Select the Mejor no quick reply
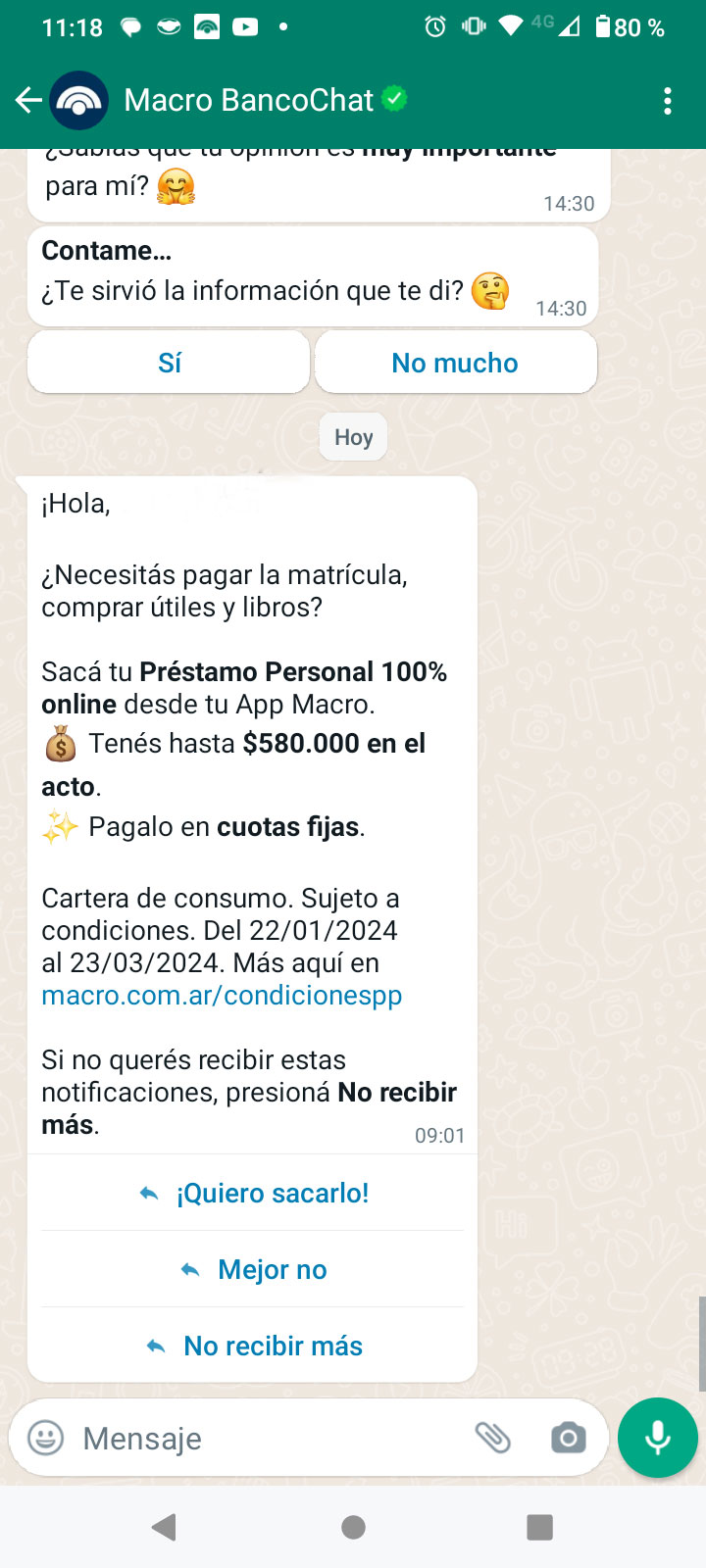Image resolution: width=706 pixels, height=1568 pixels. pos(253,1269)
